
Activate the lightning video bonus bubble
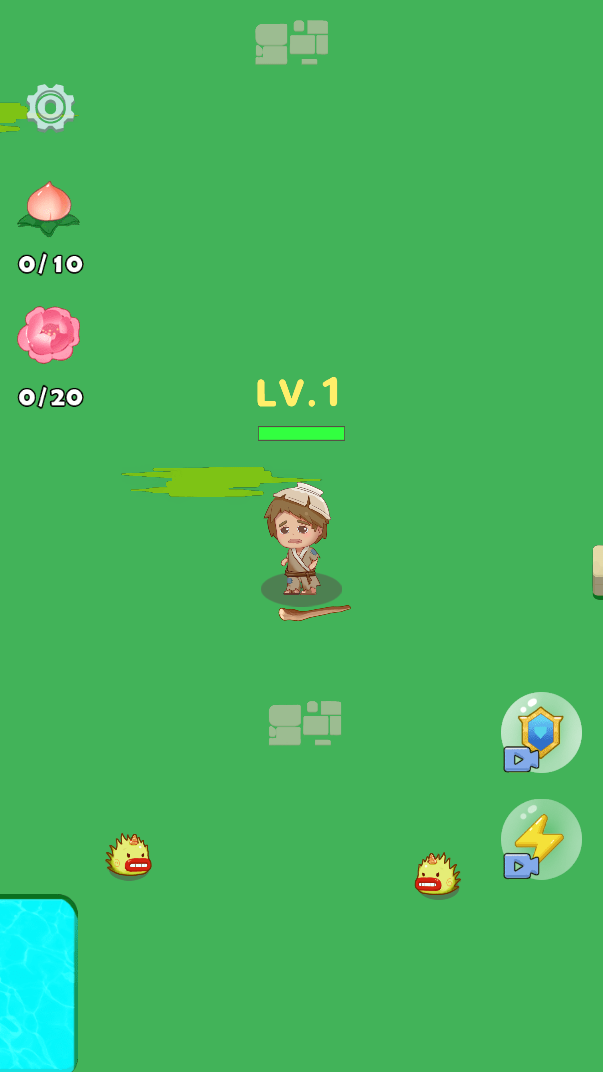(x=541, y=839)
